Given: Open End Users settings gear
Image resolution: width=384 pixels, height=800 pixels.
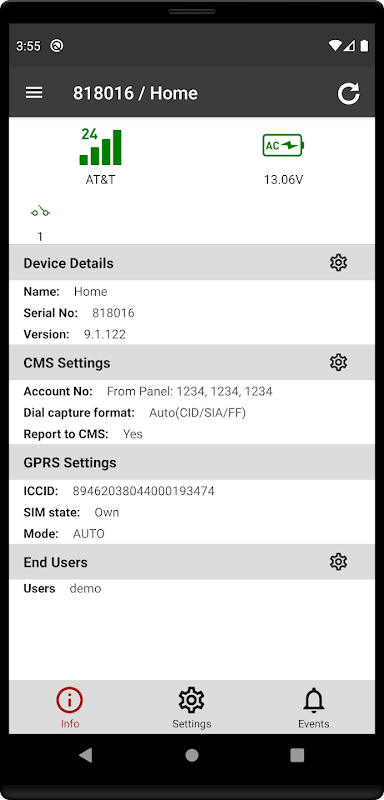Looking at the screenshot, I should tap(338, 562).
